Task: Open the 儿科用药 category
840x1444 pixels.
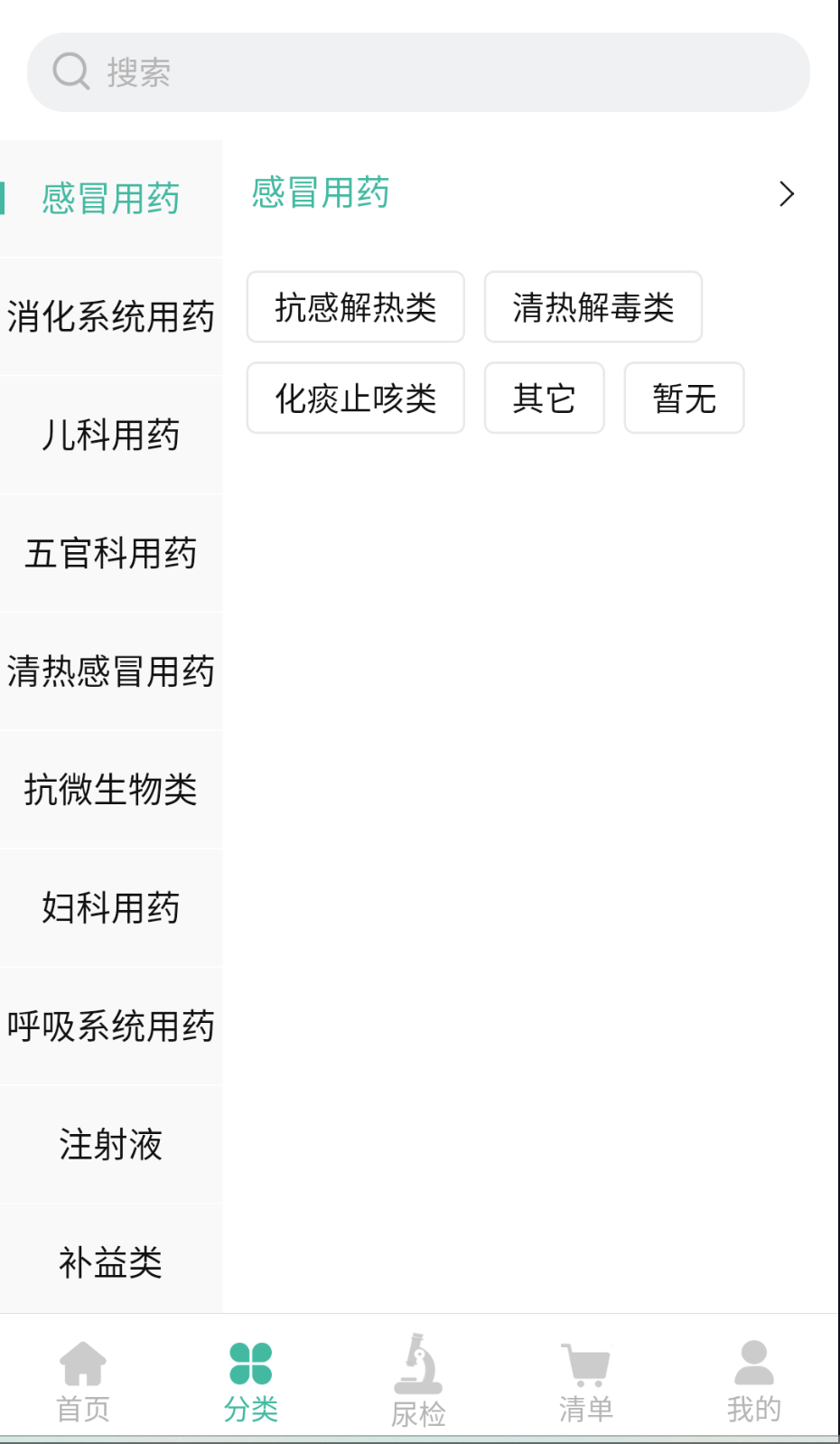Action: [x=111, y=436]
